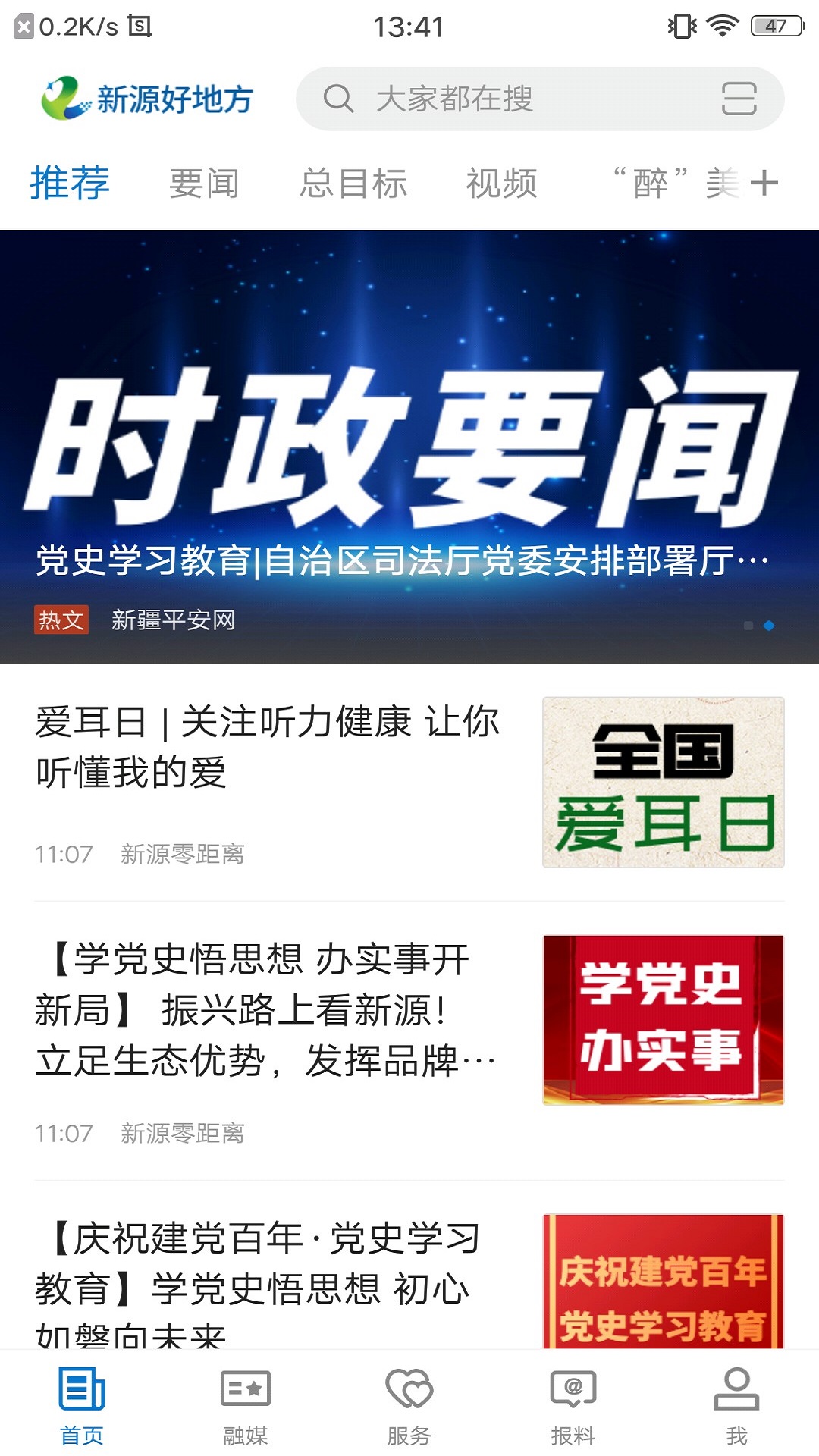
Task: Open the 全国爱耳日 article thumbnail
Action: click(663, 782)
